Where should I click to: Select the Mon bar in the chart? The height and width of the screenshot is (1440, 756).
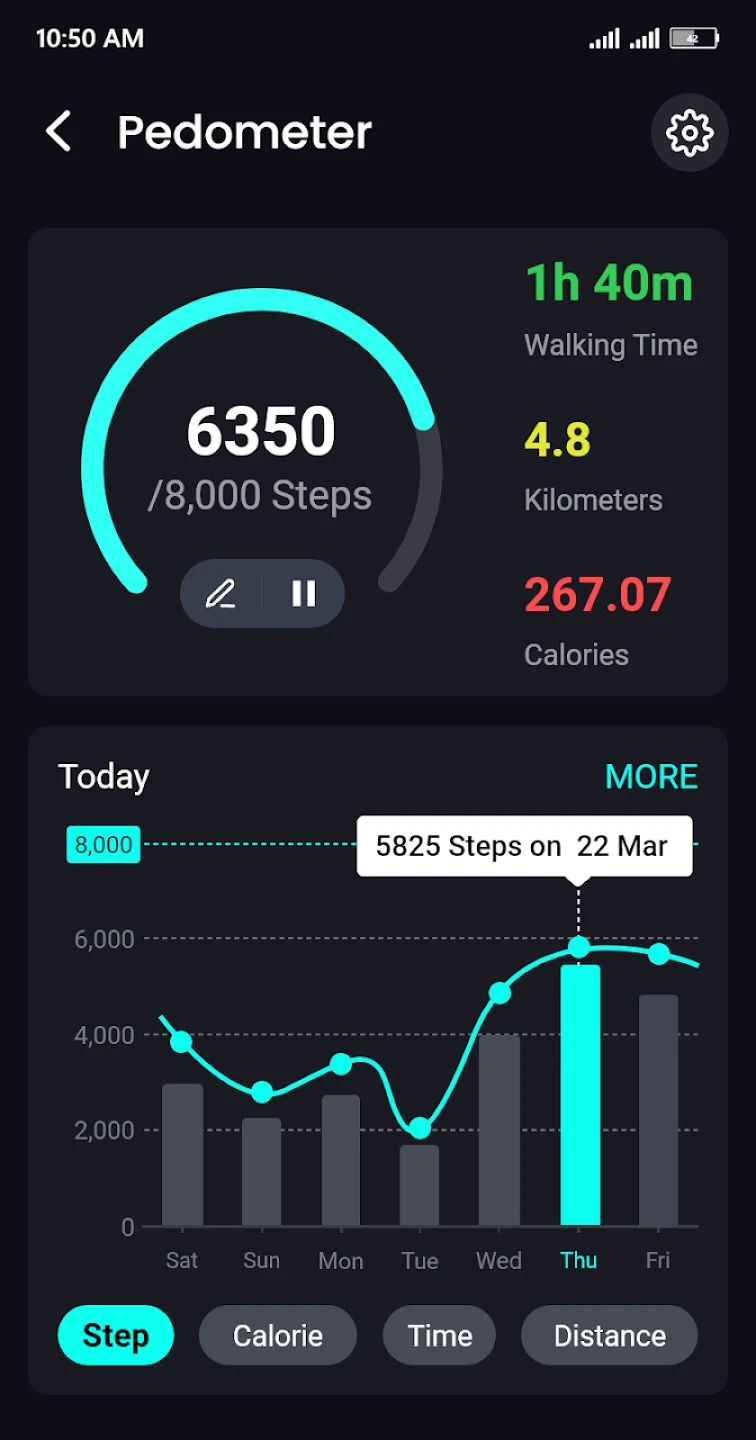click(x=341, y=1160)
